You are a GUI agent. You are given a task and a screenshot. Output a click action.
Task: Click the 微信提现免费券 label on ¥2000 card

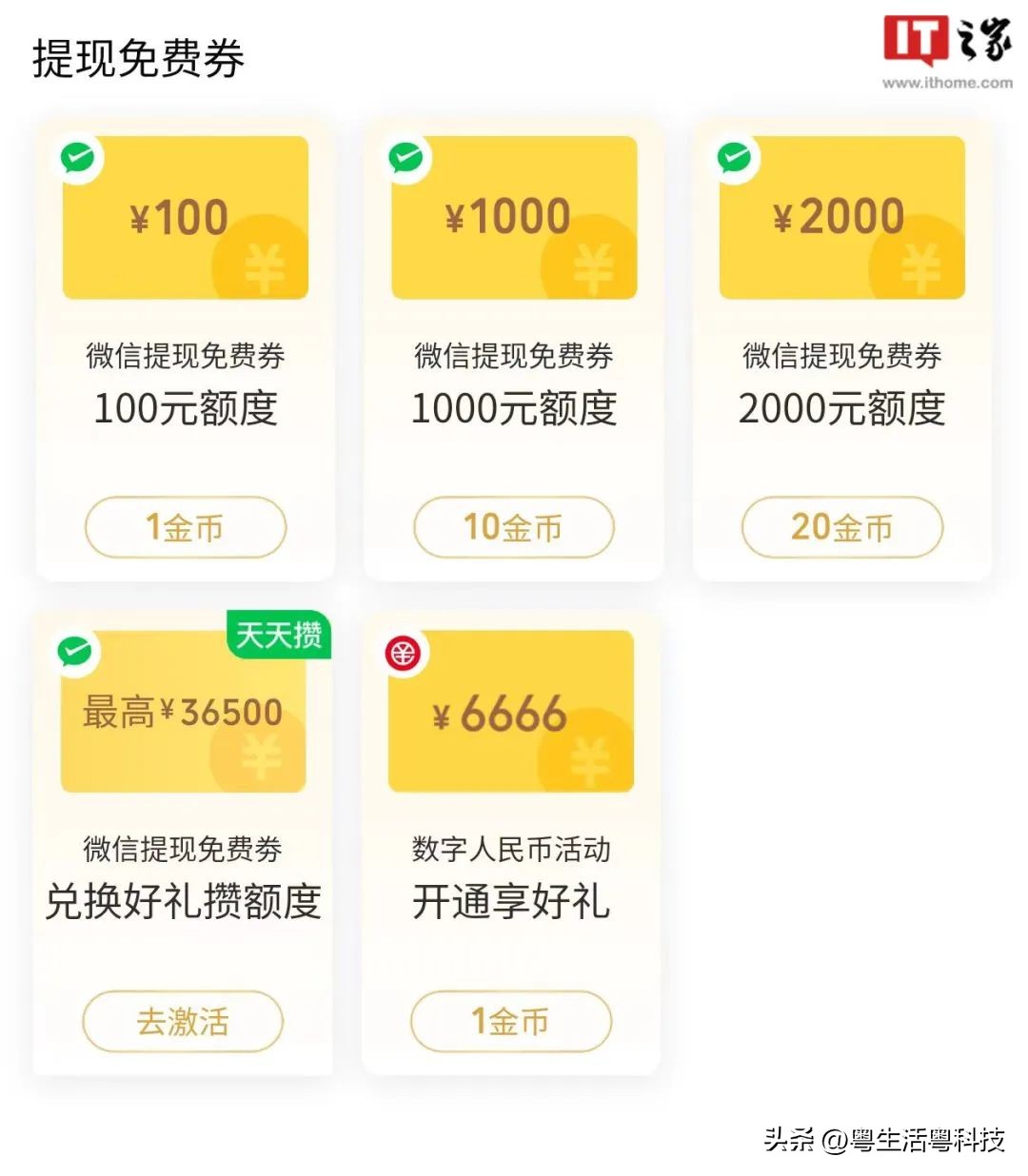tap(841, 357)
